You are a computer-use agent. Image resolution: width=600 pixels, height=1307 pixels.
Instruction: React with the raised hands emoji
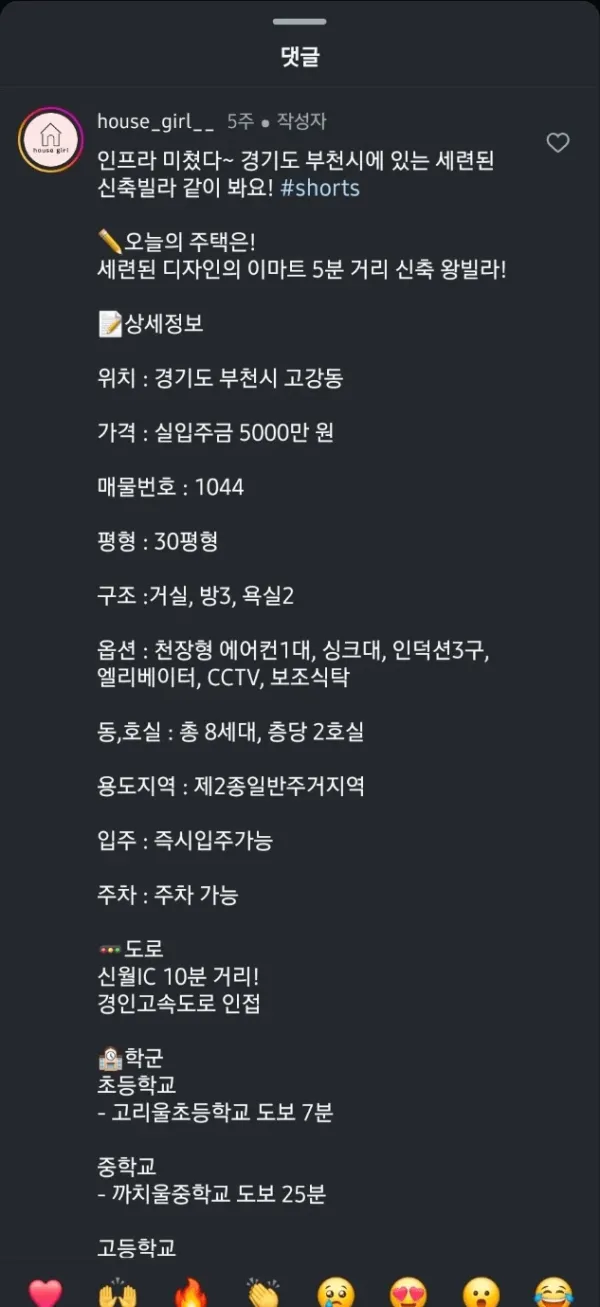point(118,1292)
